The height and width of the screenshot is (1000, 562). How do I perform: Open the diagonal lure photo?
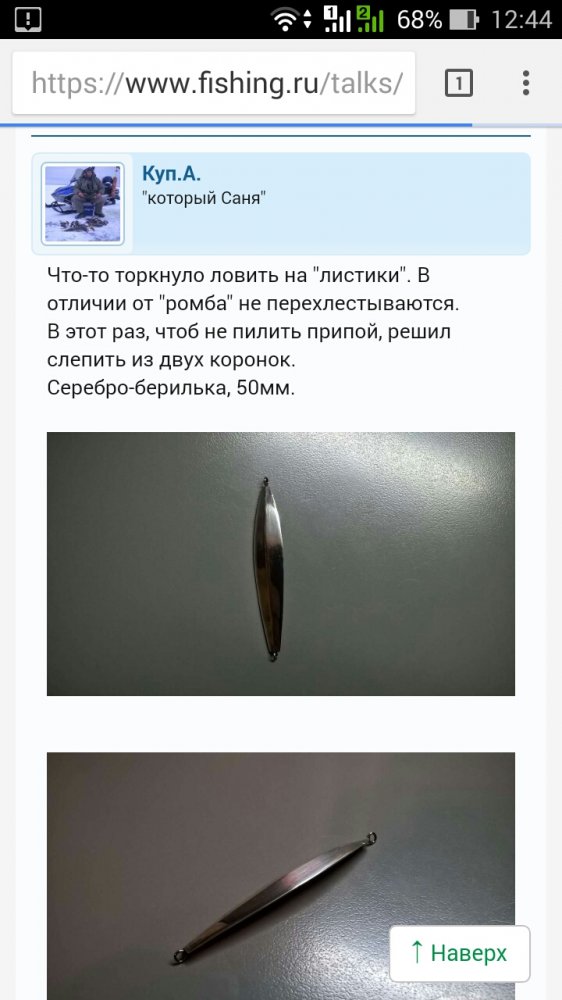click(281, 876)
